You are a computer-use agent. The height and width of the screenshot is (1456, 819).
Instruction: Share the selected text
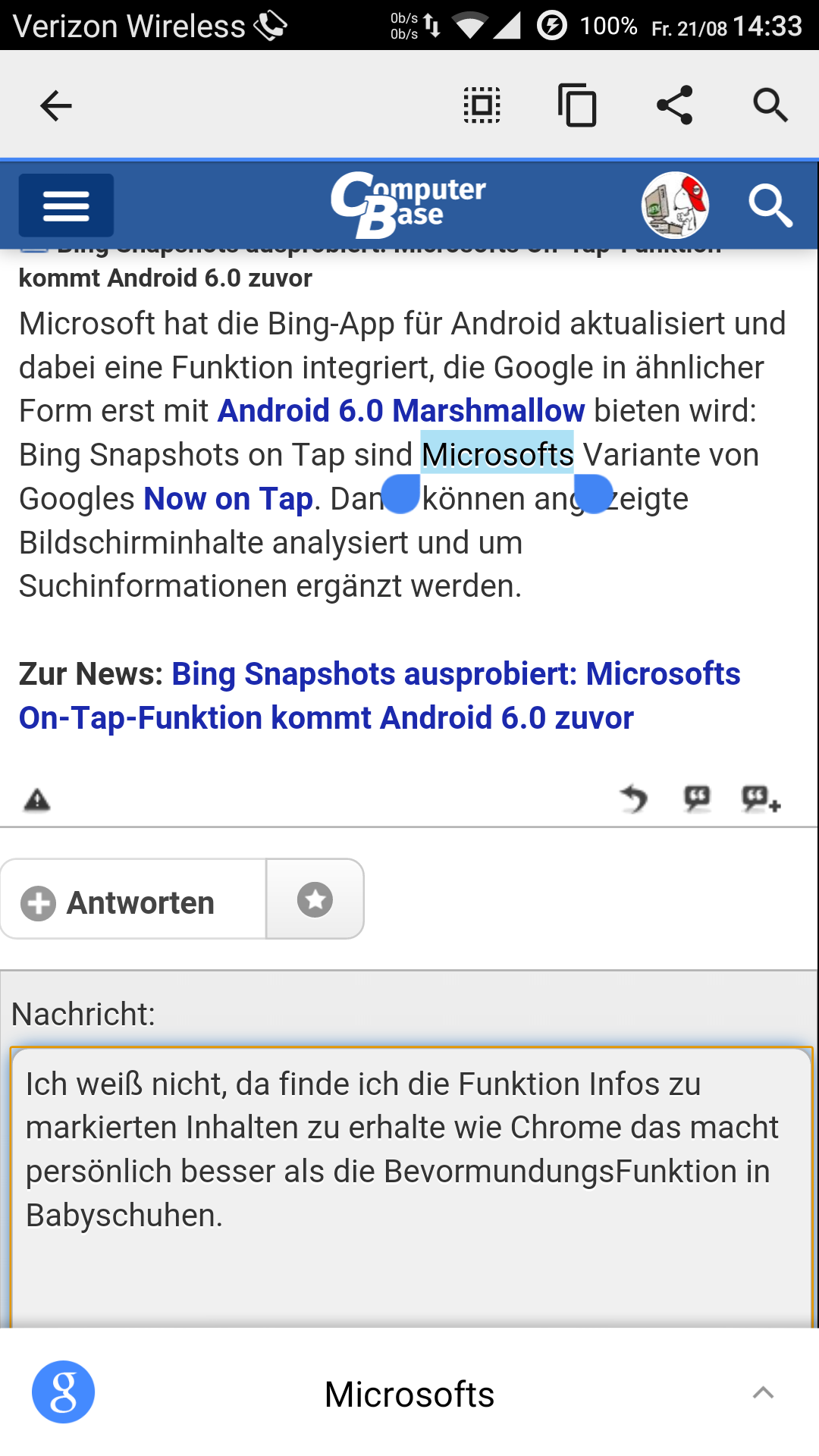pos(674,105)
